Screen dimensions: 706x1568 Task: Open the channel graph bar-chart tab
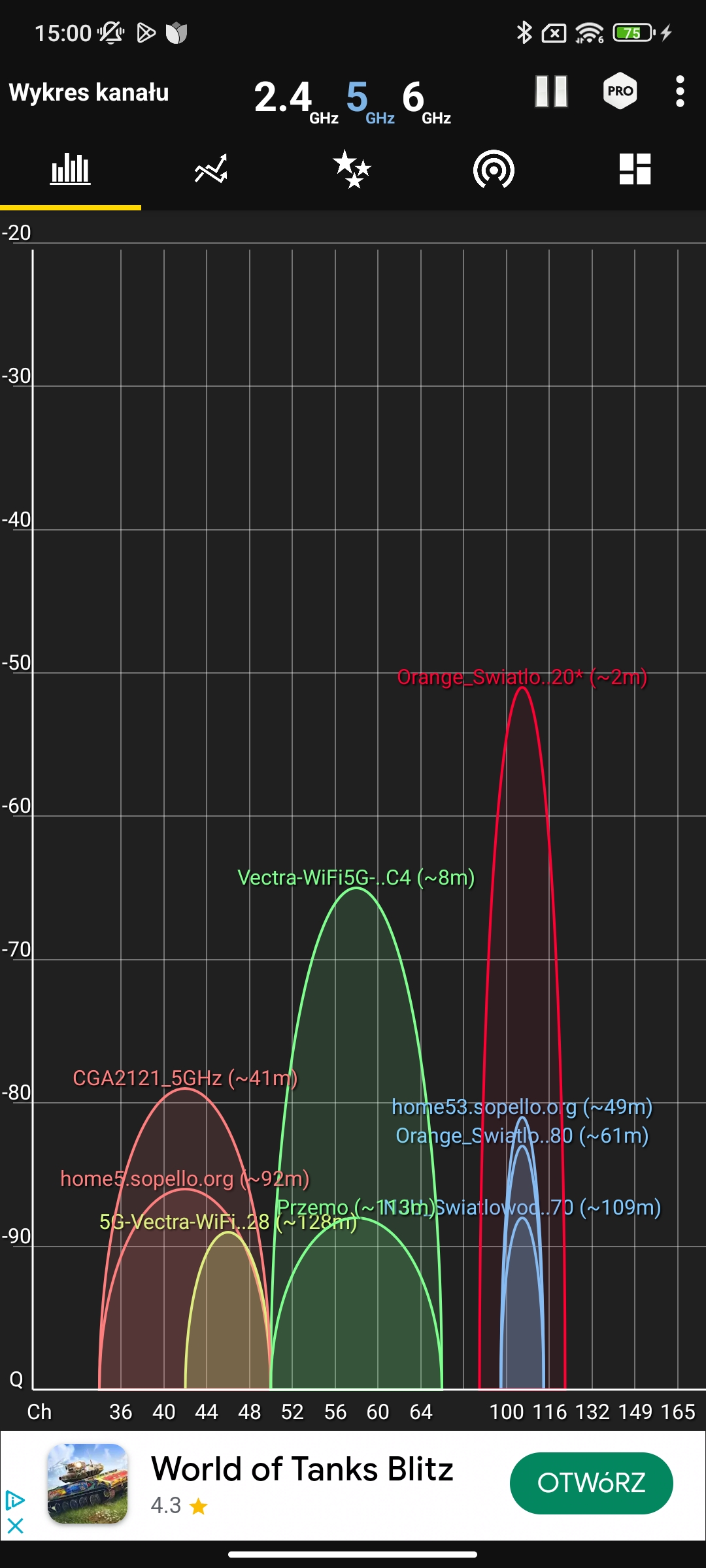(71, 170)
